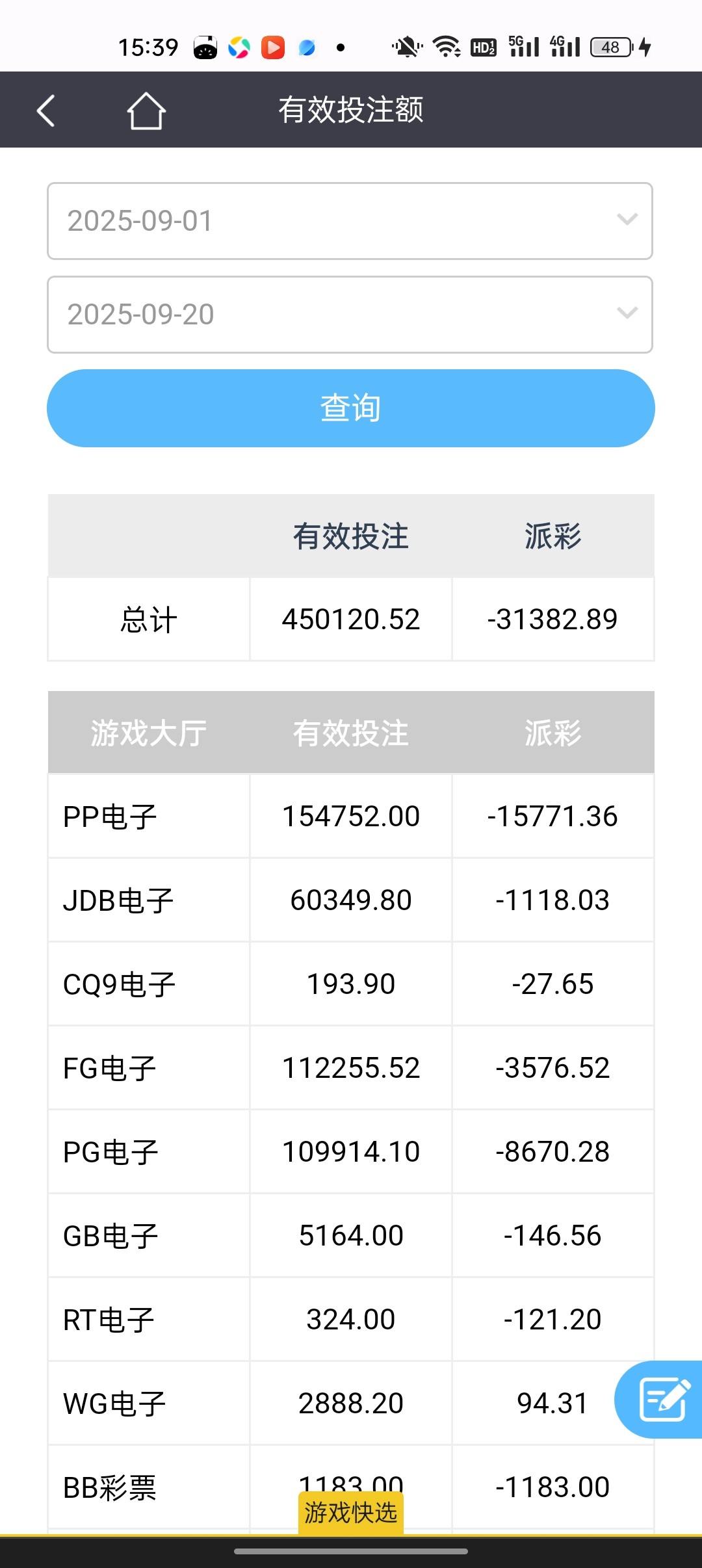Open the start date 2025-09-01 picker
The image size is (702, 1568).
coord(350,221)
